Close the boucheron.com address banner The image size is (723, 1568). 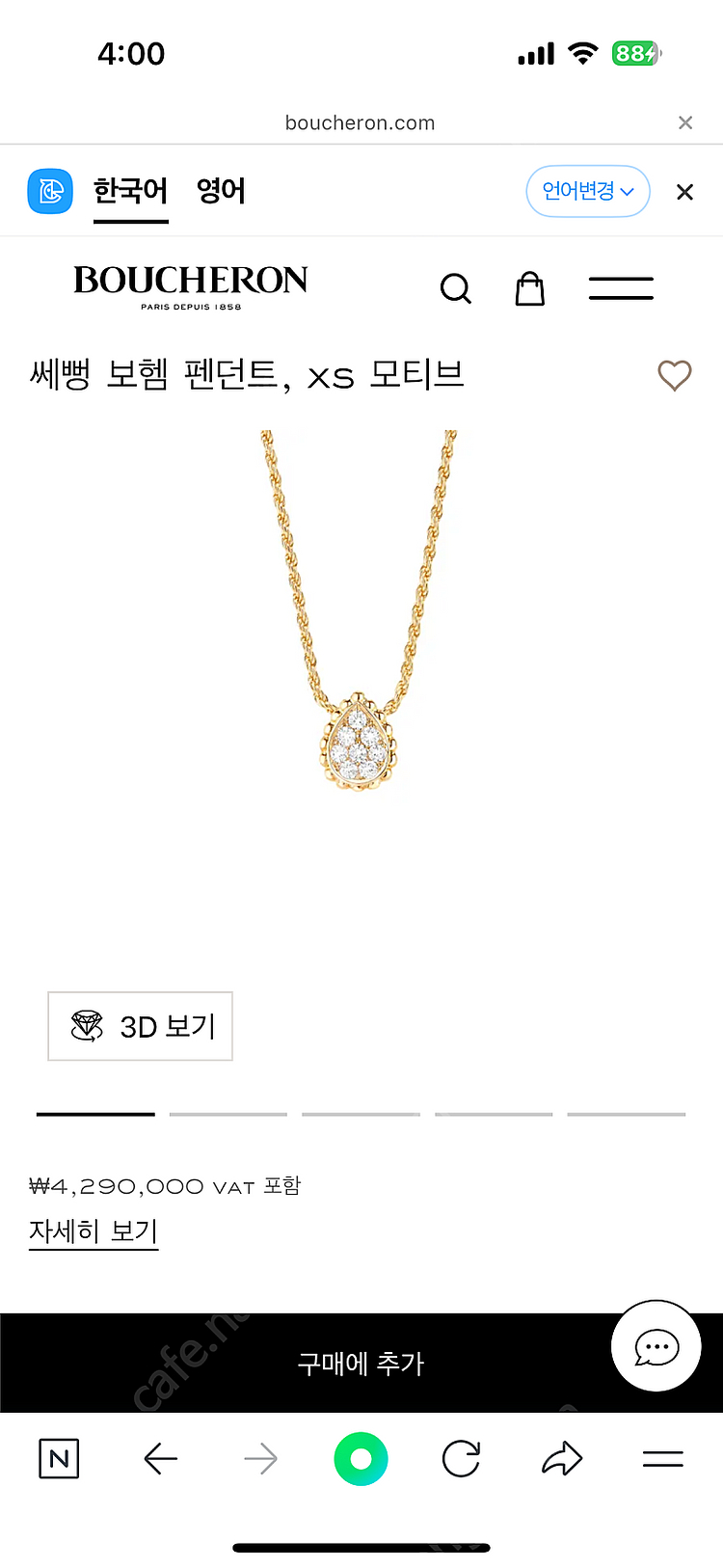685,122
